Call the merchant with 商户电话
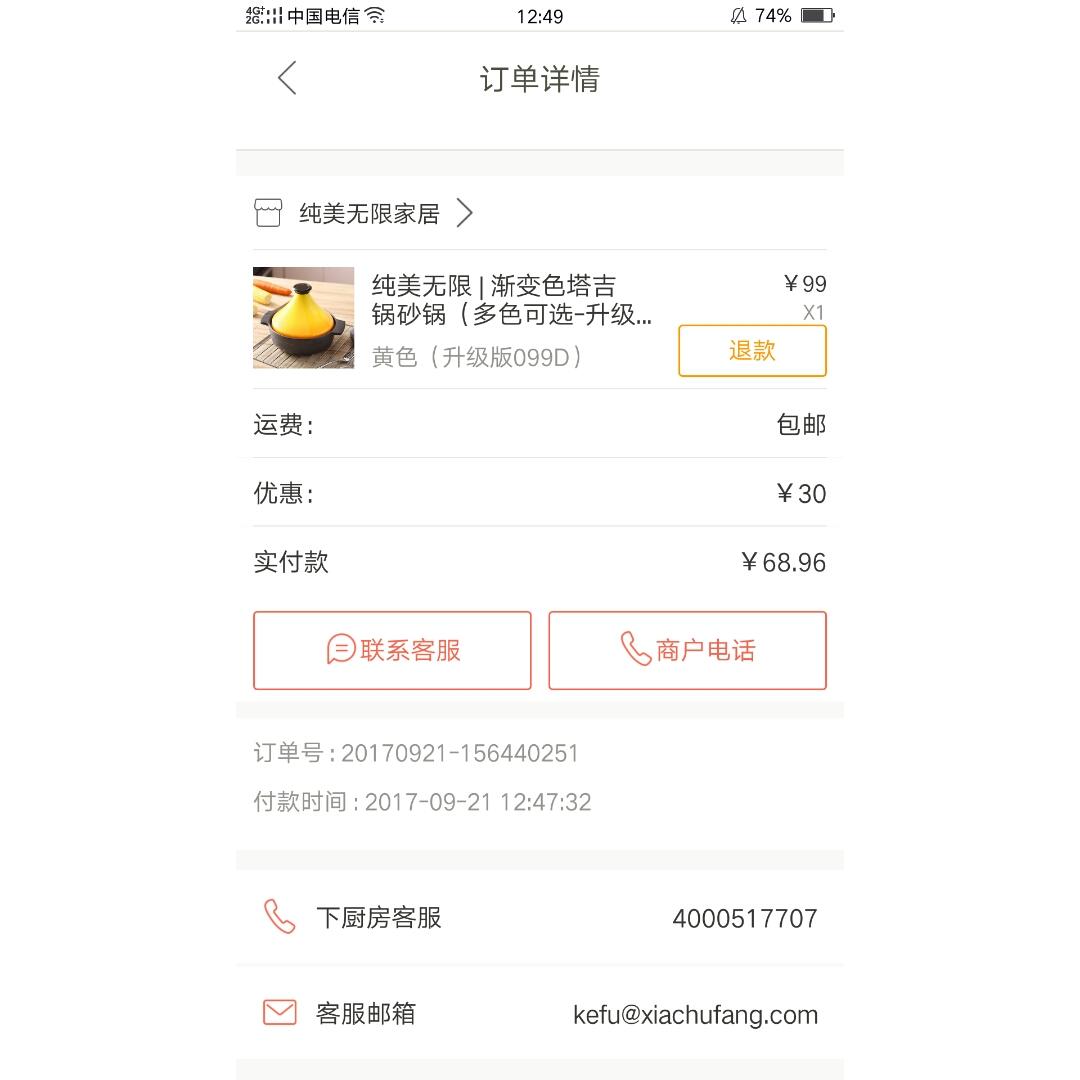The image size is (1080, 1080). tap(687, 650)
